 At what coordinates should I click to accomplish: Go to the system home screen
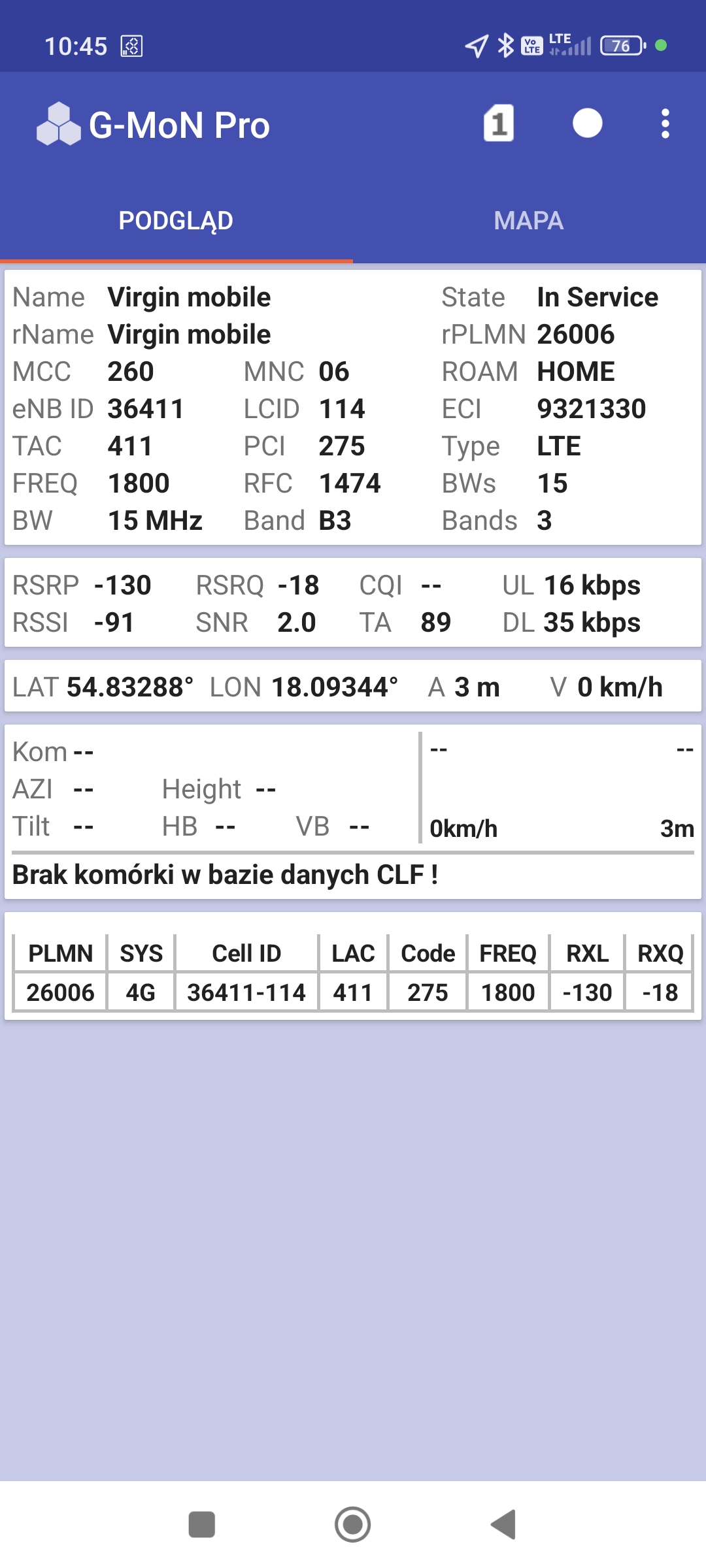click(353, 1525)
